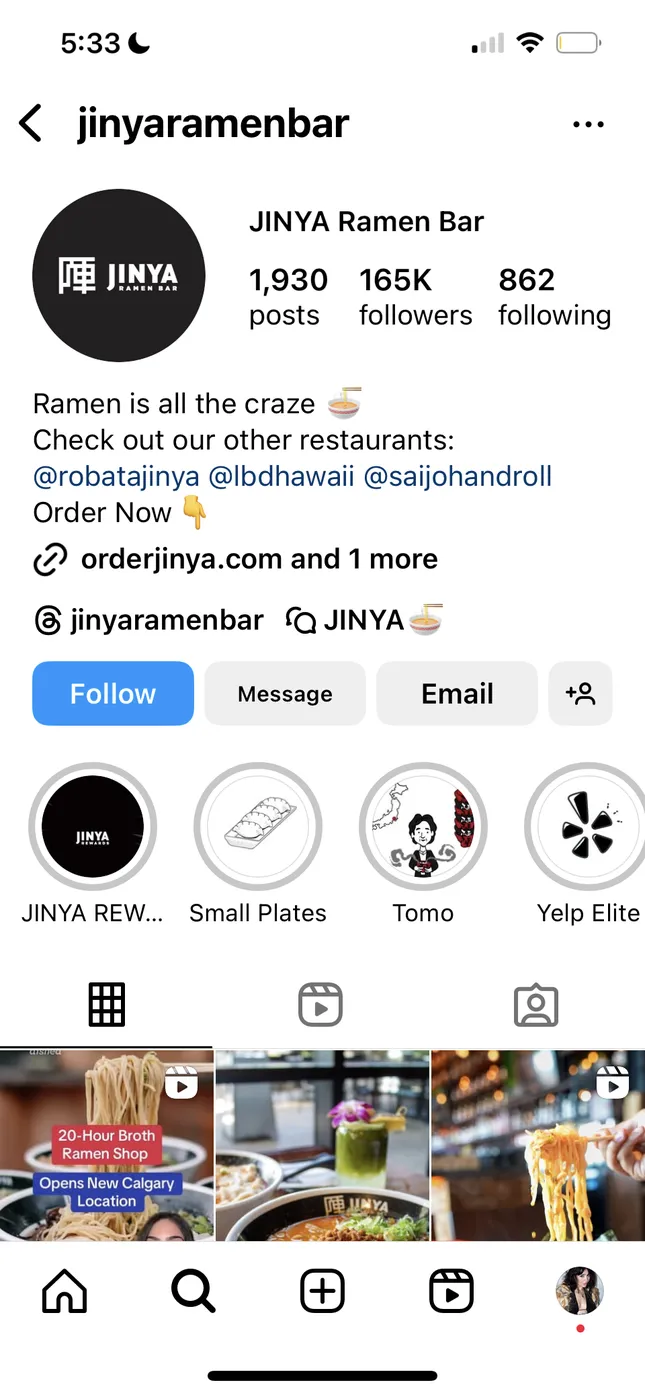View the JINYA REWARDS story highlight
This screenshot has width=645, height=1397.
[92, 827]
